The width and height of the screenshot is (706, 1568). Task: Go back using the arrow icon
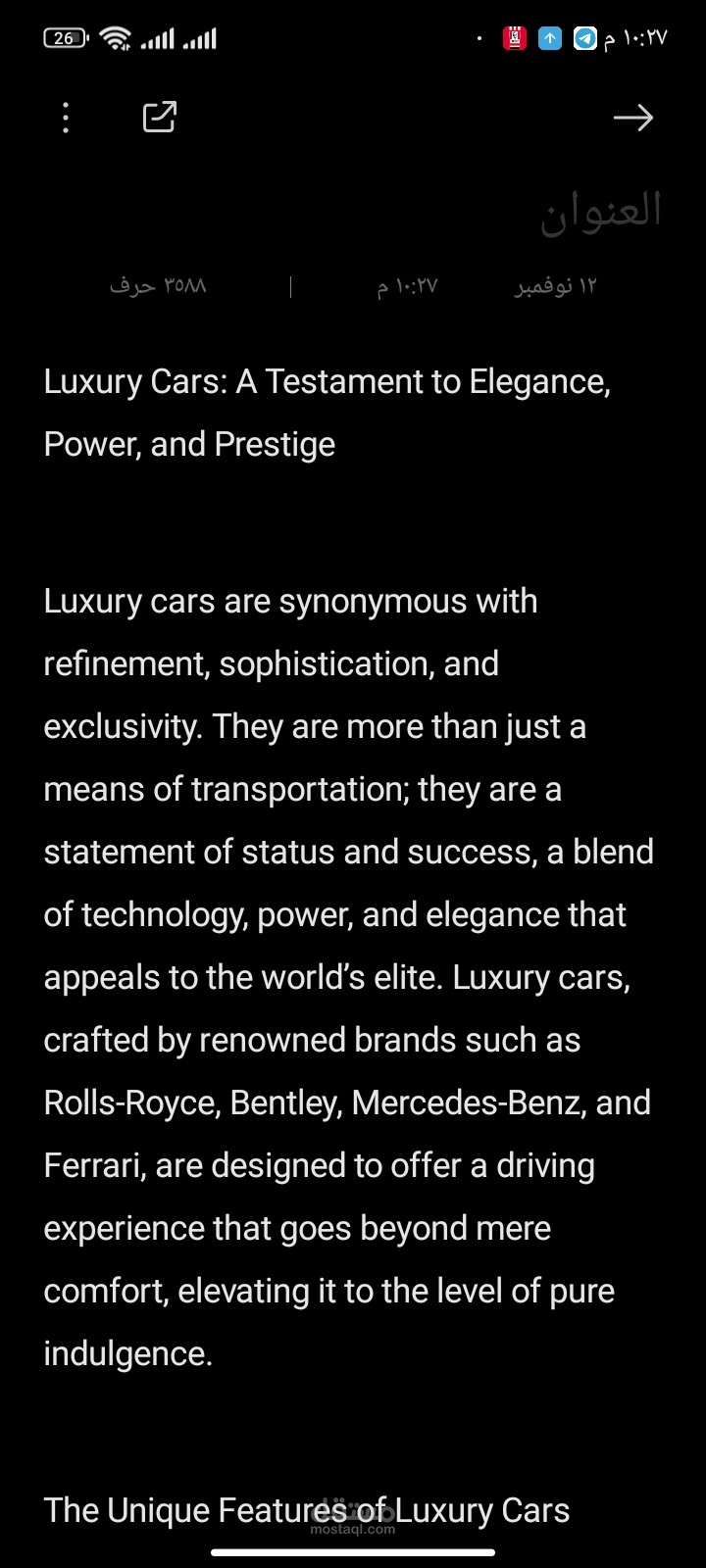click(x=632, y=118)
